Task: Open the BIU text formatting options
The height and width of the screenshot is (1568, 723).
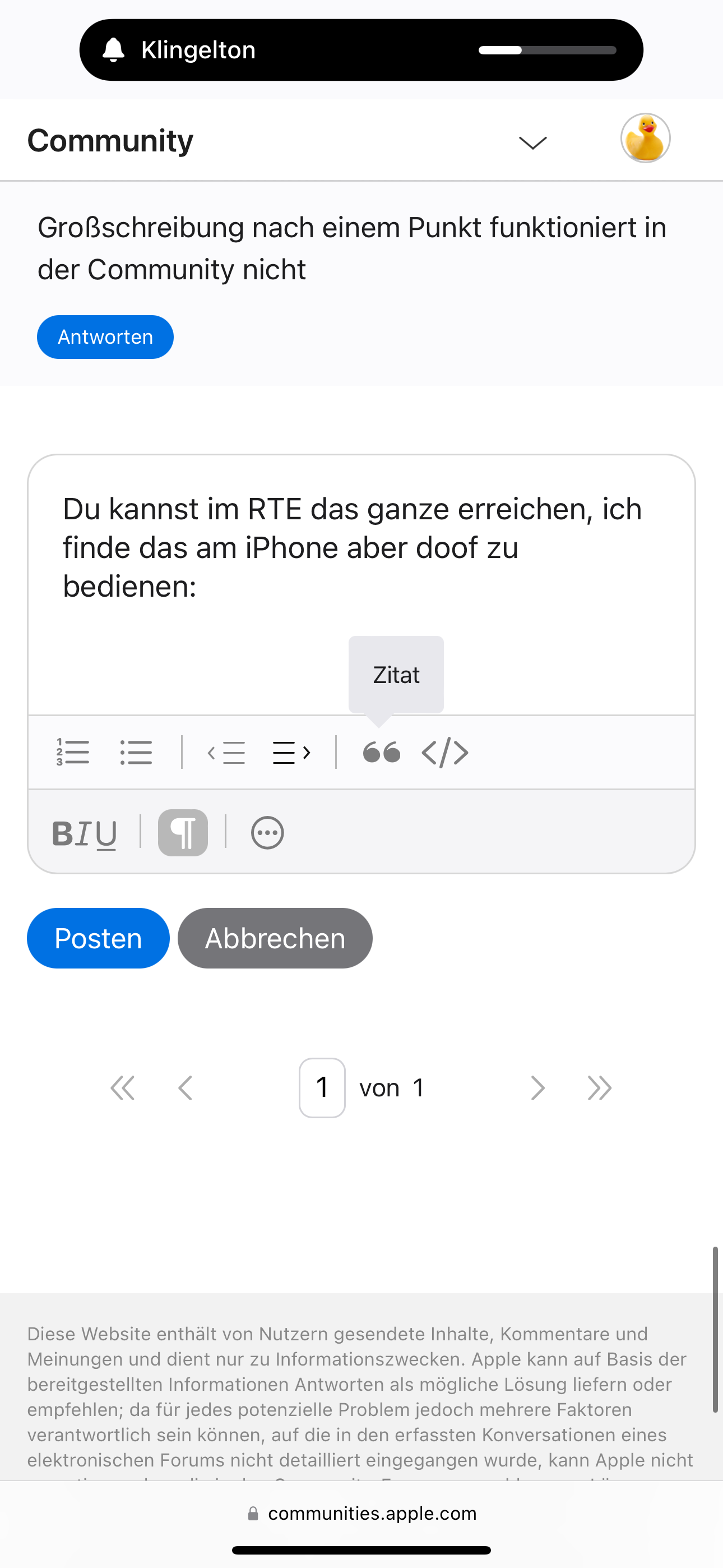Action: point(85,833)
